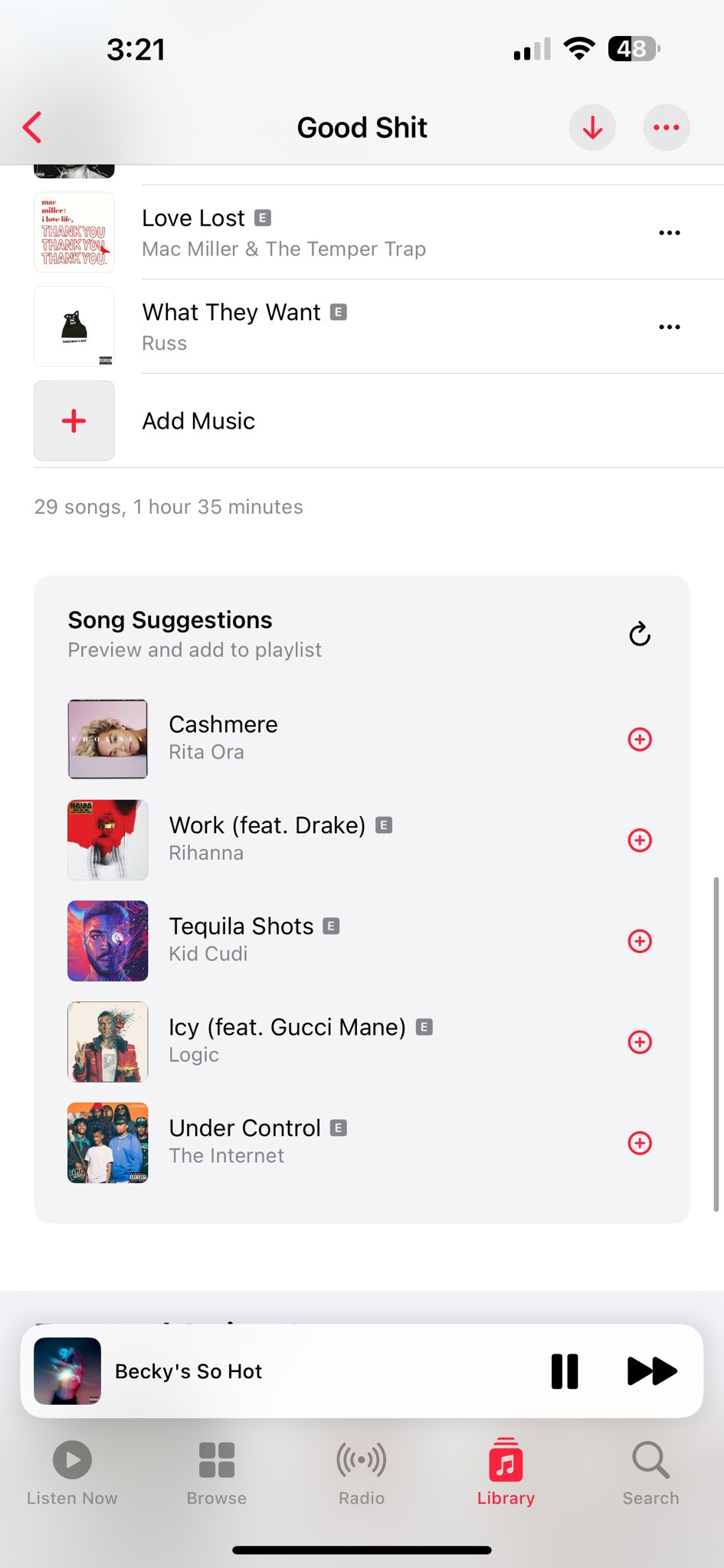724x1568 pixels.
Task: Switch to the Browse tab
Action: click(x=217, y=1473)
